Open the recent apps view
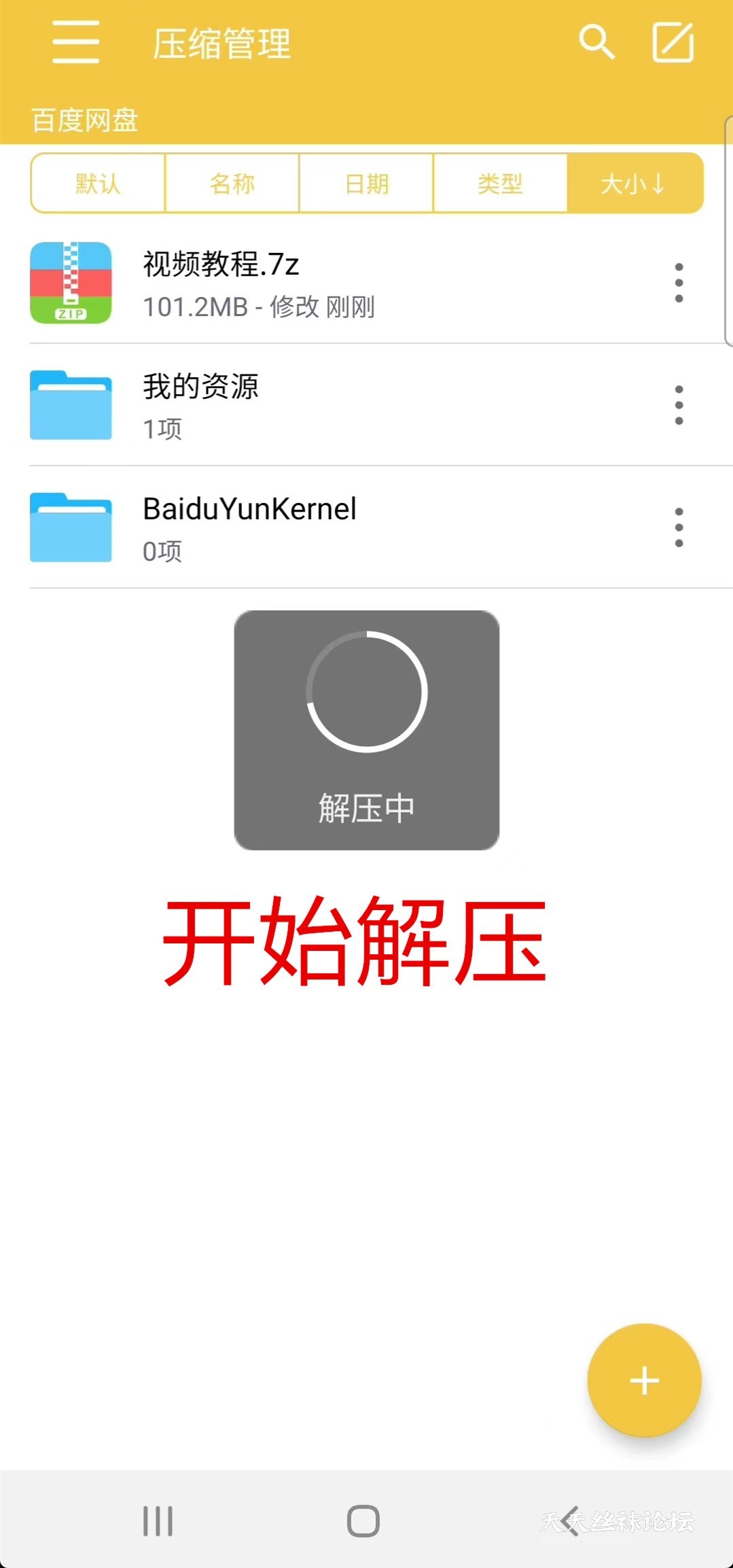The height and width of the screenshot is (1568, 733). [x=158, y=1521]
